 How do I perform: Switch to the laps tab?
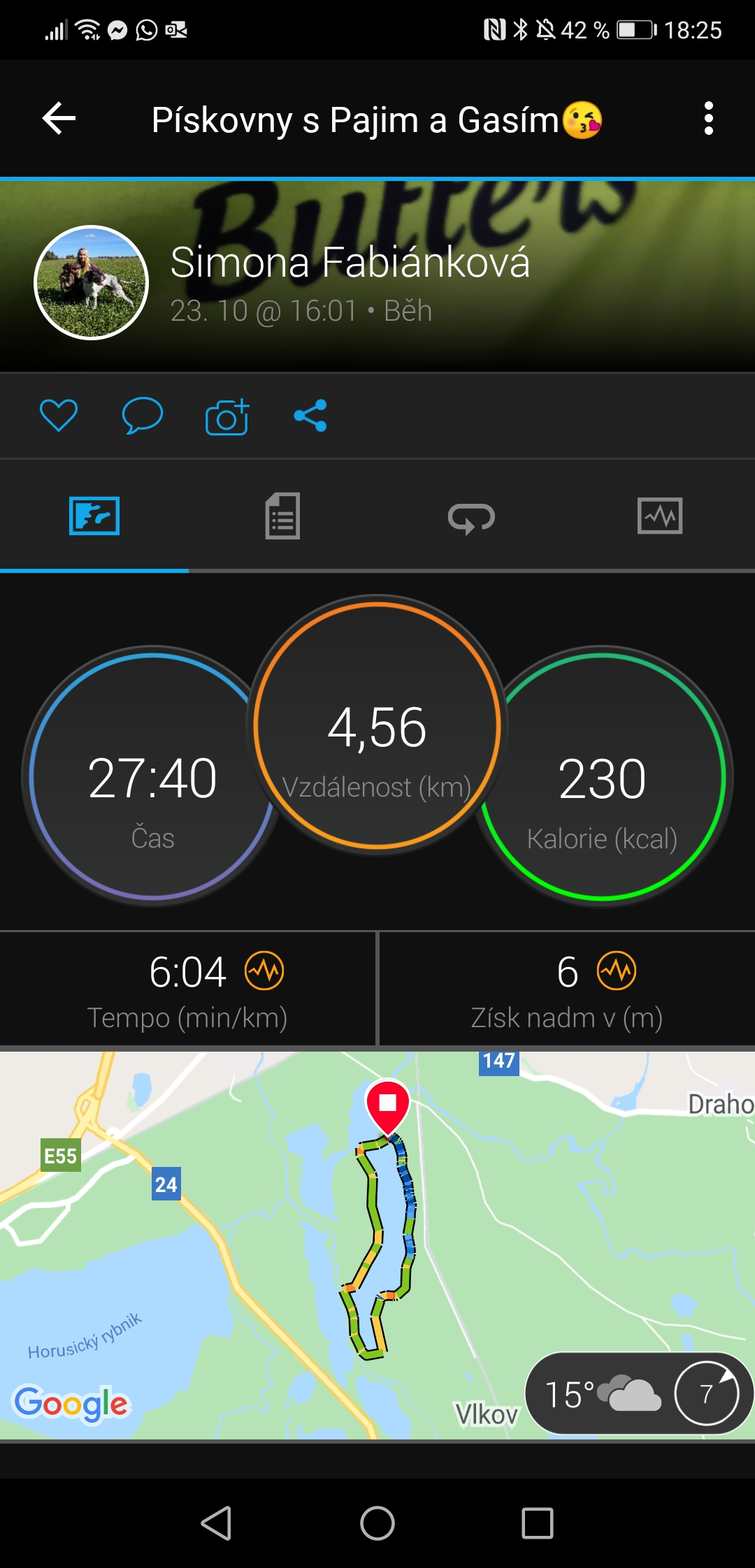pos(471,518)
